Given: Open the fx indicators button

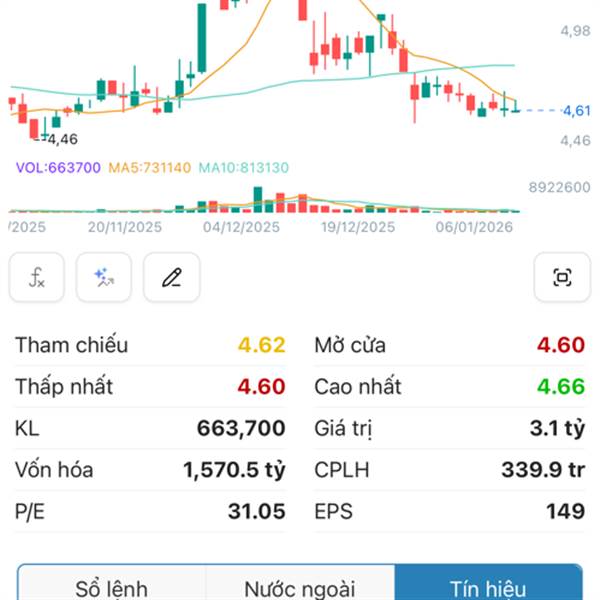Looking at the screenshot, I should tap(37, 278).
